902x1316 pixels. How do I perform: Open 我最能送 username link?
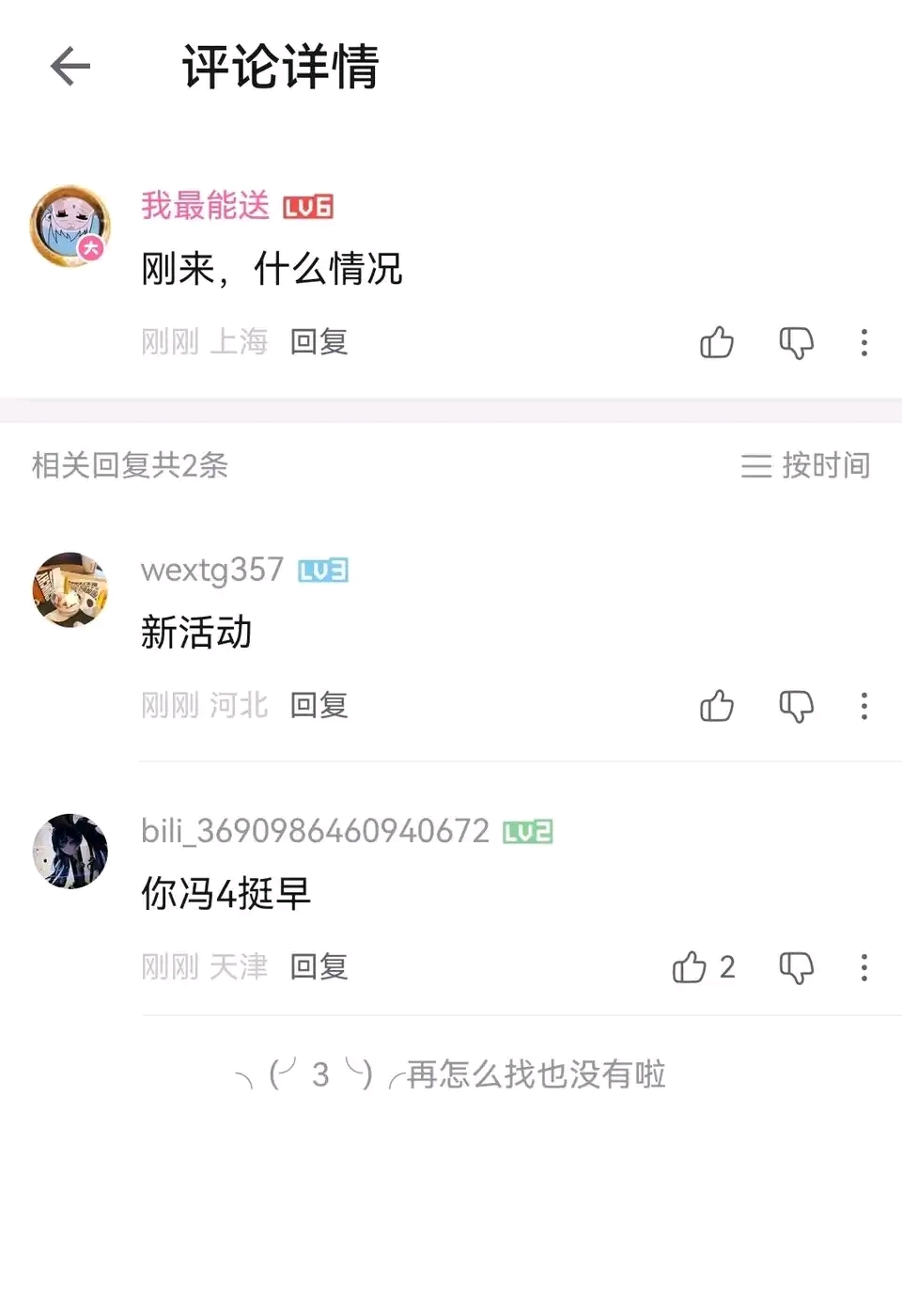[x=205, y=205]
